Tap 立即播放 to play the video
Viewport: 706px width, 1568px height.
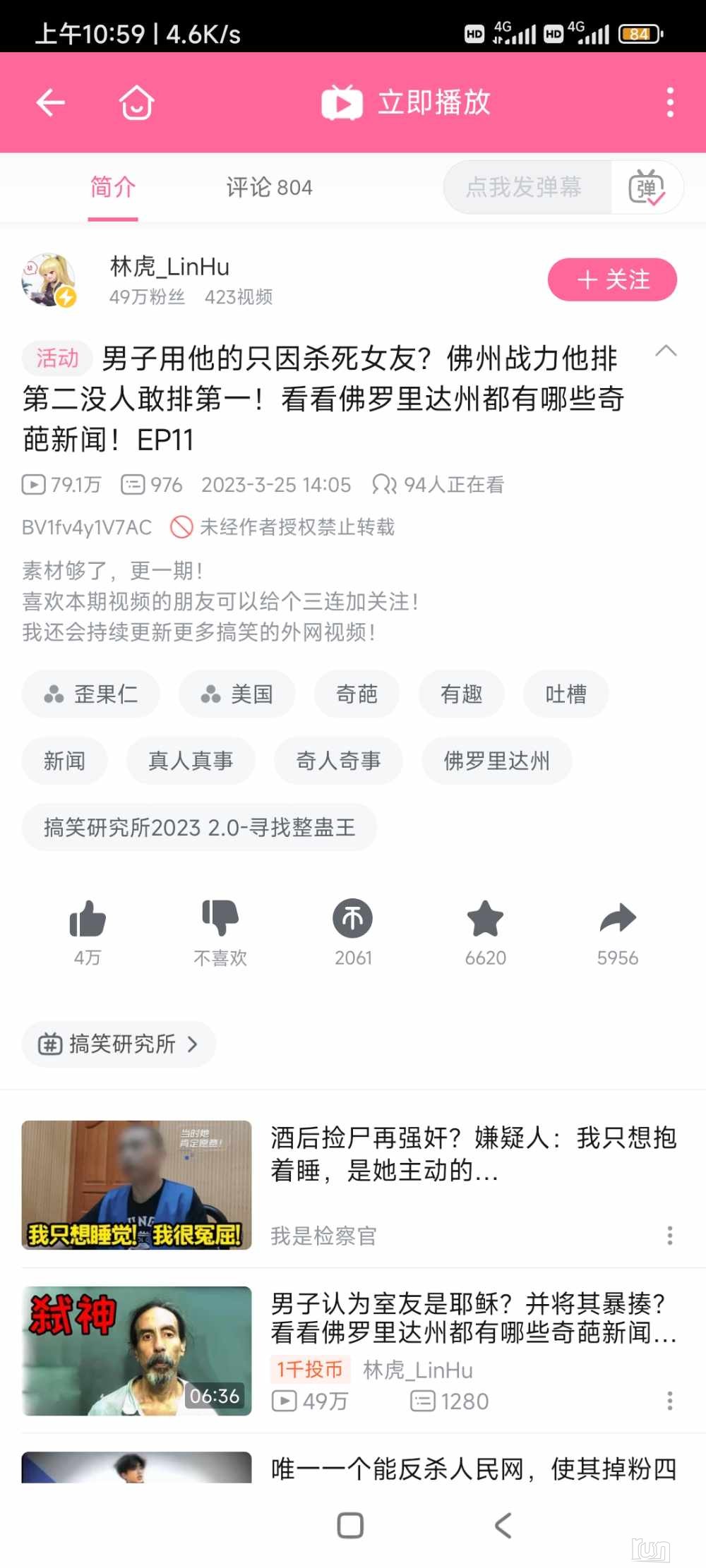click(406, 103)
